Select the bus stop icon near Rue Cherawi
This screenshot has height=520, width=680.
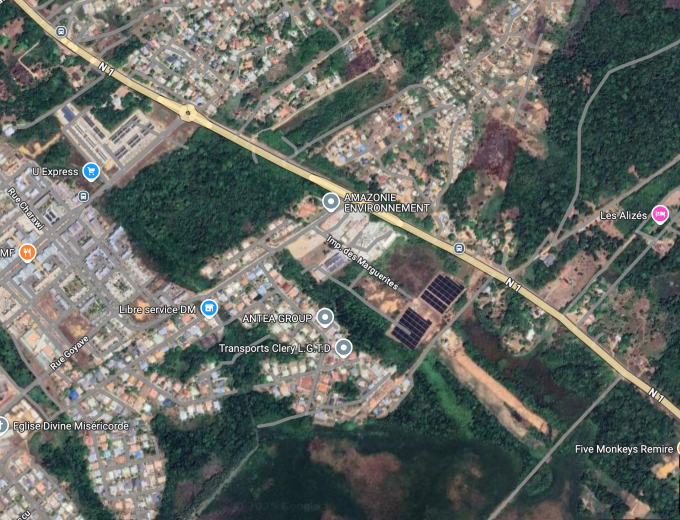click(82, 196)
